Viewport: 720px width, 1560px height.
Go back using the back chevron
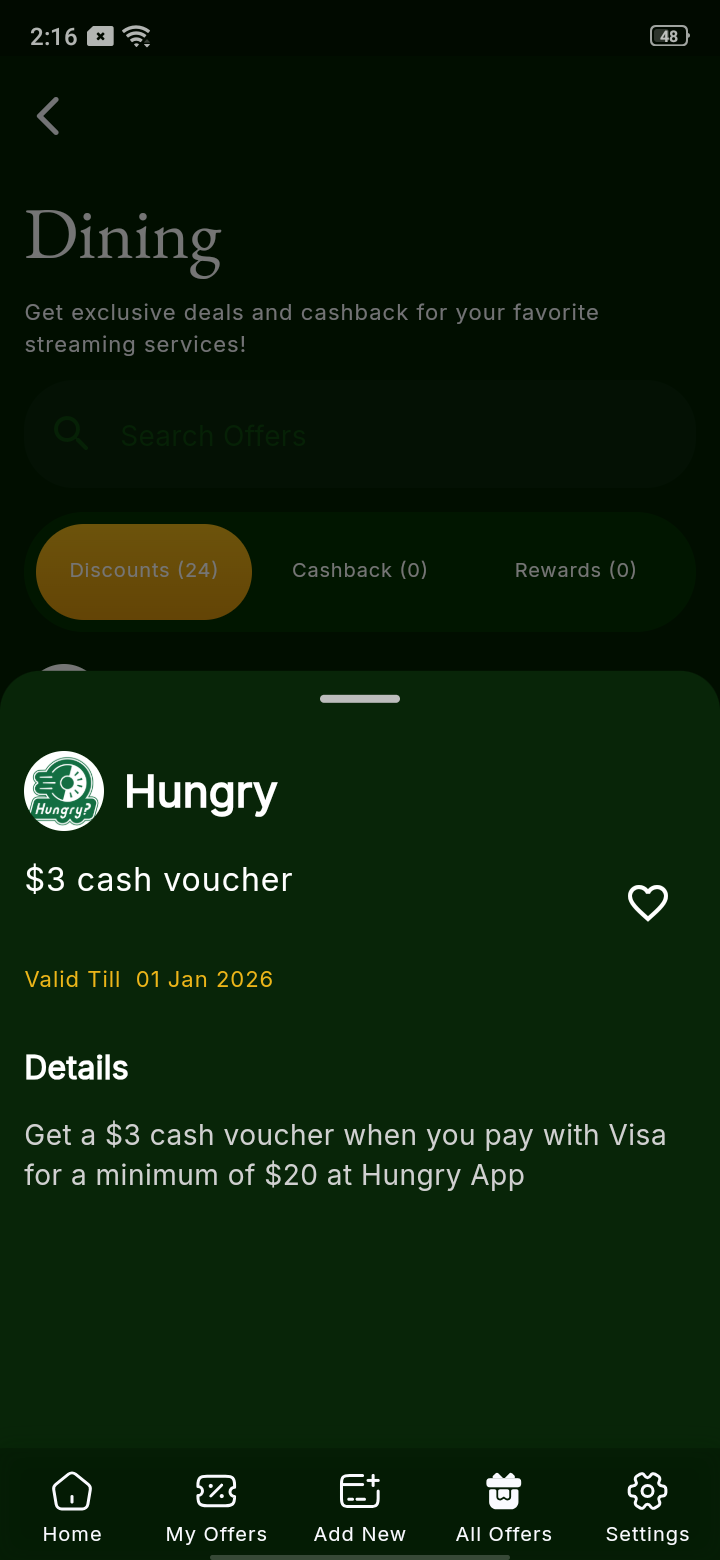(x=48, y=116)
